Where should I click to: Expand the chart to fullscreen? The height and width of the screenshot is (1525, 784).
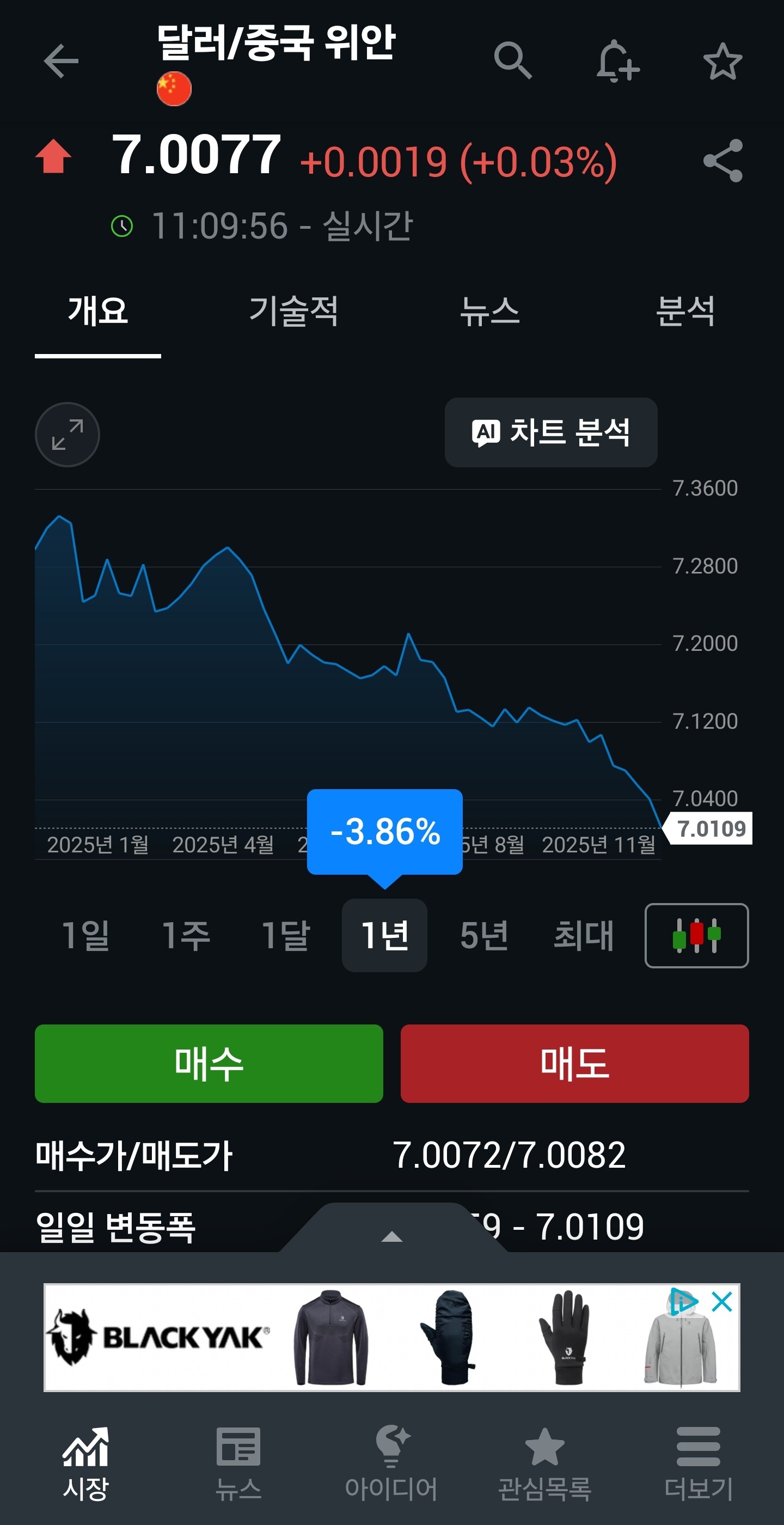(x=68, y=435)
